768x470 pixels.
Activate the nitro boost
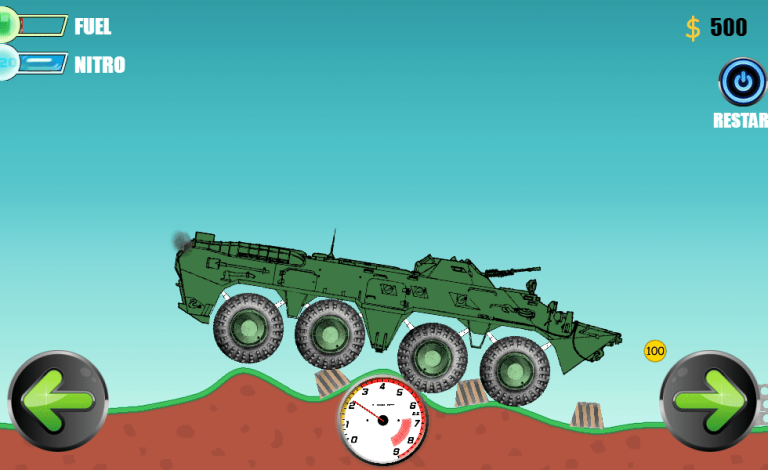(x=8, y=63)
